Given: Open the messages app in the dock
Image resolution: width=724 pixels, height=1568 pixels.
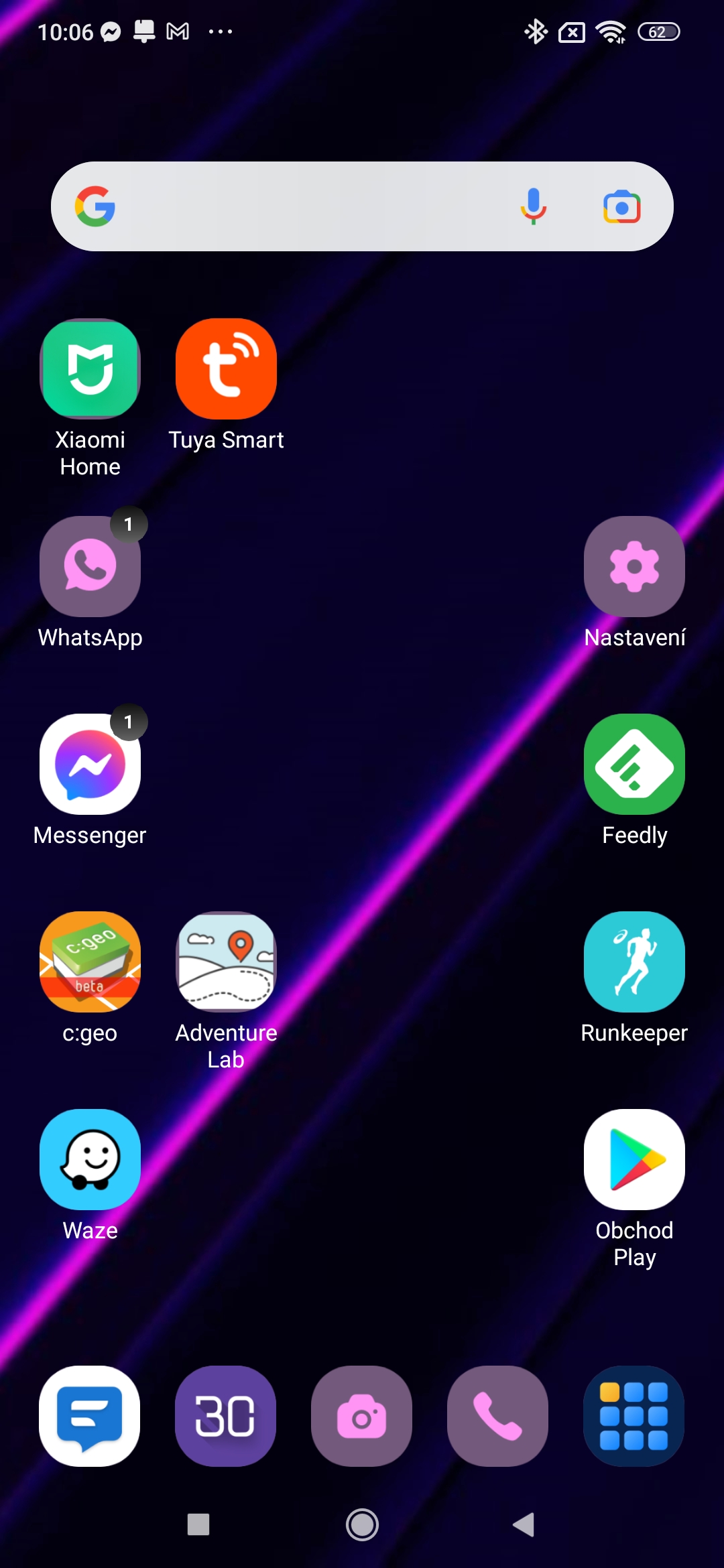Looking at the screenshot, I should click(90, 1417).
